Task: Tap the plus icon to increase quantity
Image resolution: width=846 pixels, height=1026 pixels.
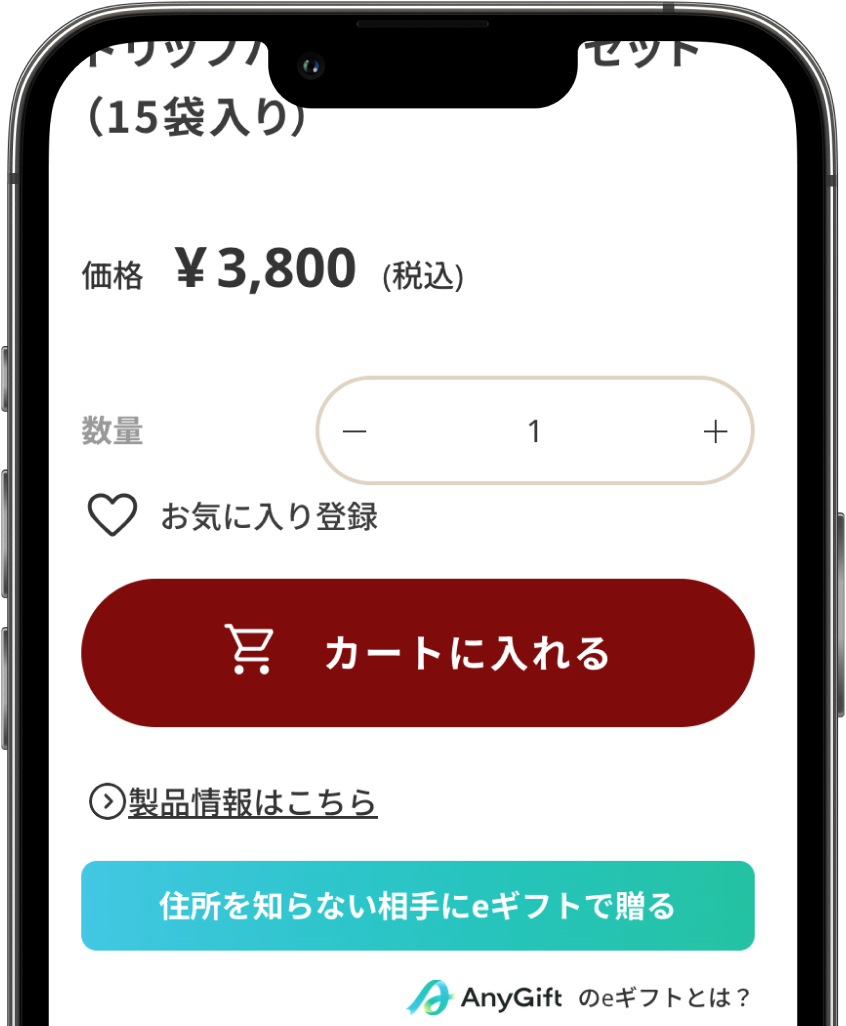Action: coord(714,431)
